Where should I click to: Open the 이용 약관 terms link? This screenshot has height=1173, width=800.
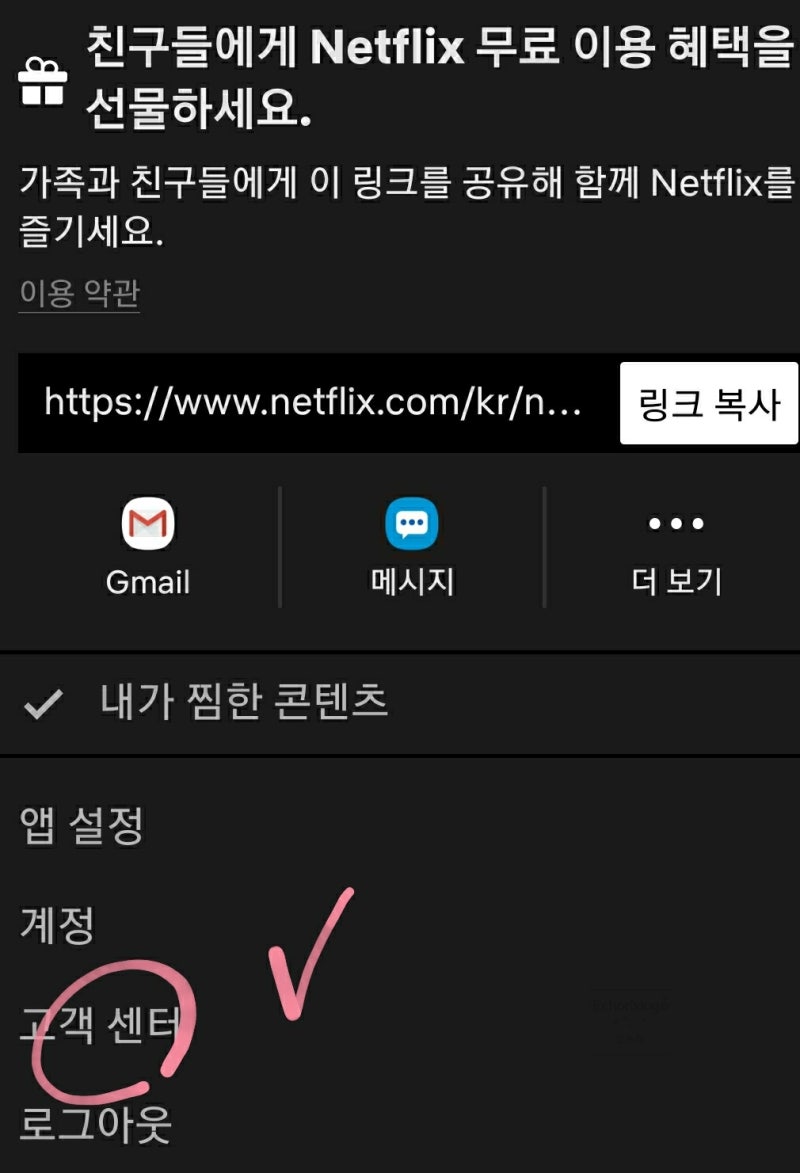(x=78, y=294)
